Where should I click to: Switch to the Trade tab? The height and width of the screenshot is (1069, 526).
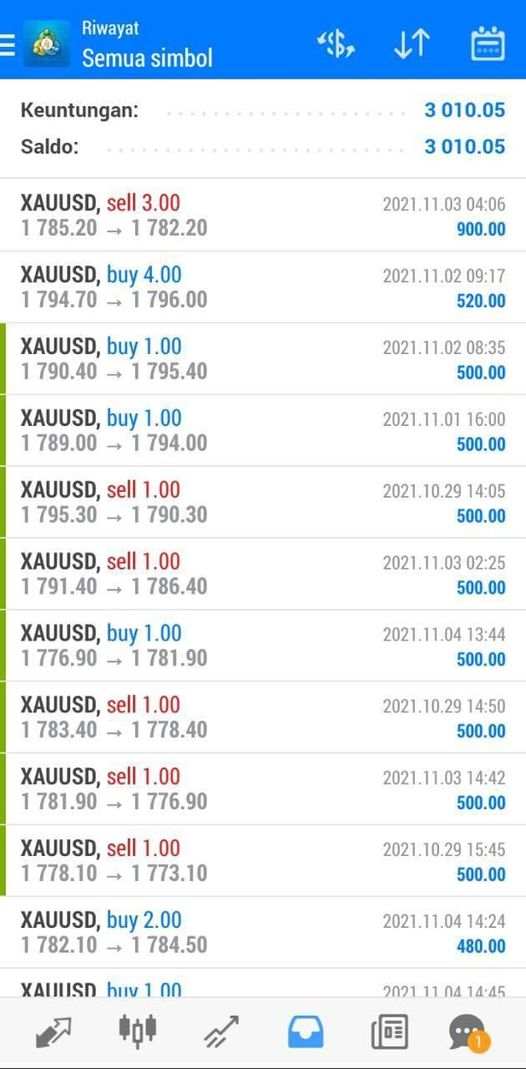pyautogui.click(x=221, y=1032)
